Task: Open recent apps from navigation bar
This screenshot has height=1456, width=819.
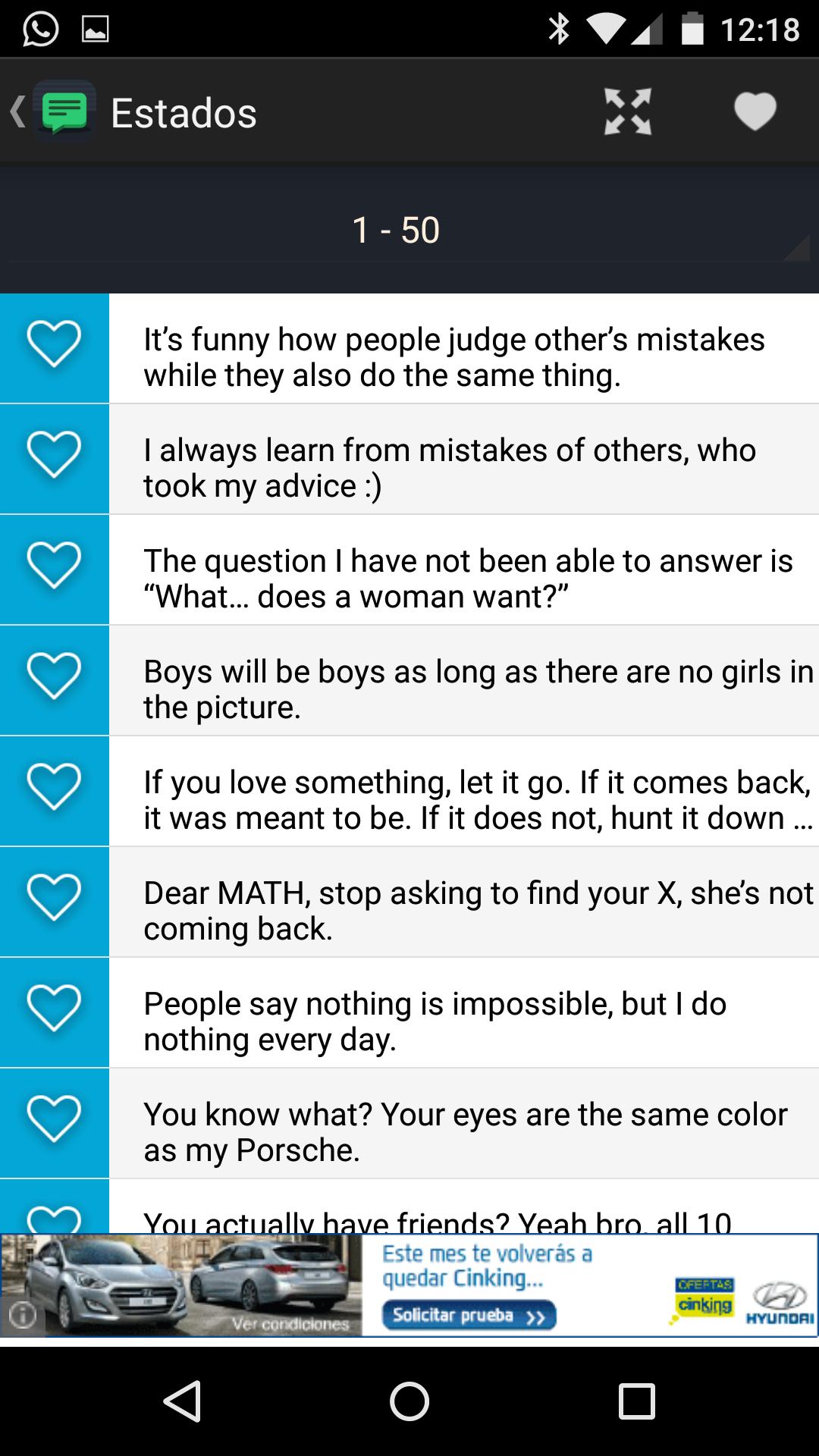Action: click(635, 1400)
